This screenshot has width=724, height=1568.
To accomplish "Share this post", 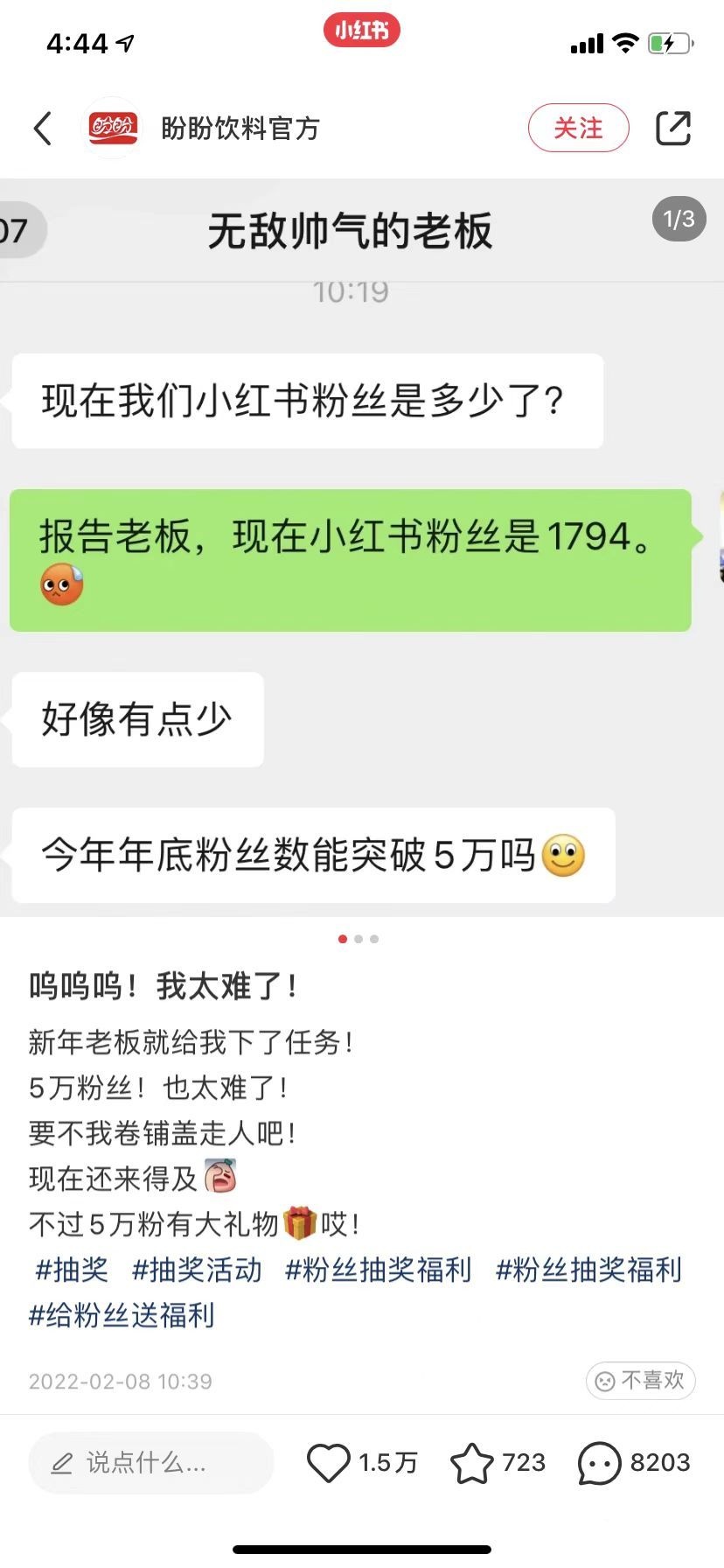I will 672,129.
